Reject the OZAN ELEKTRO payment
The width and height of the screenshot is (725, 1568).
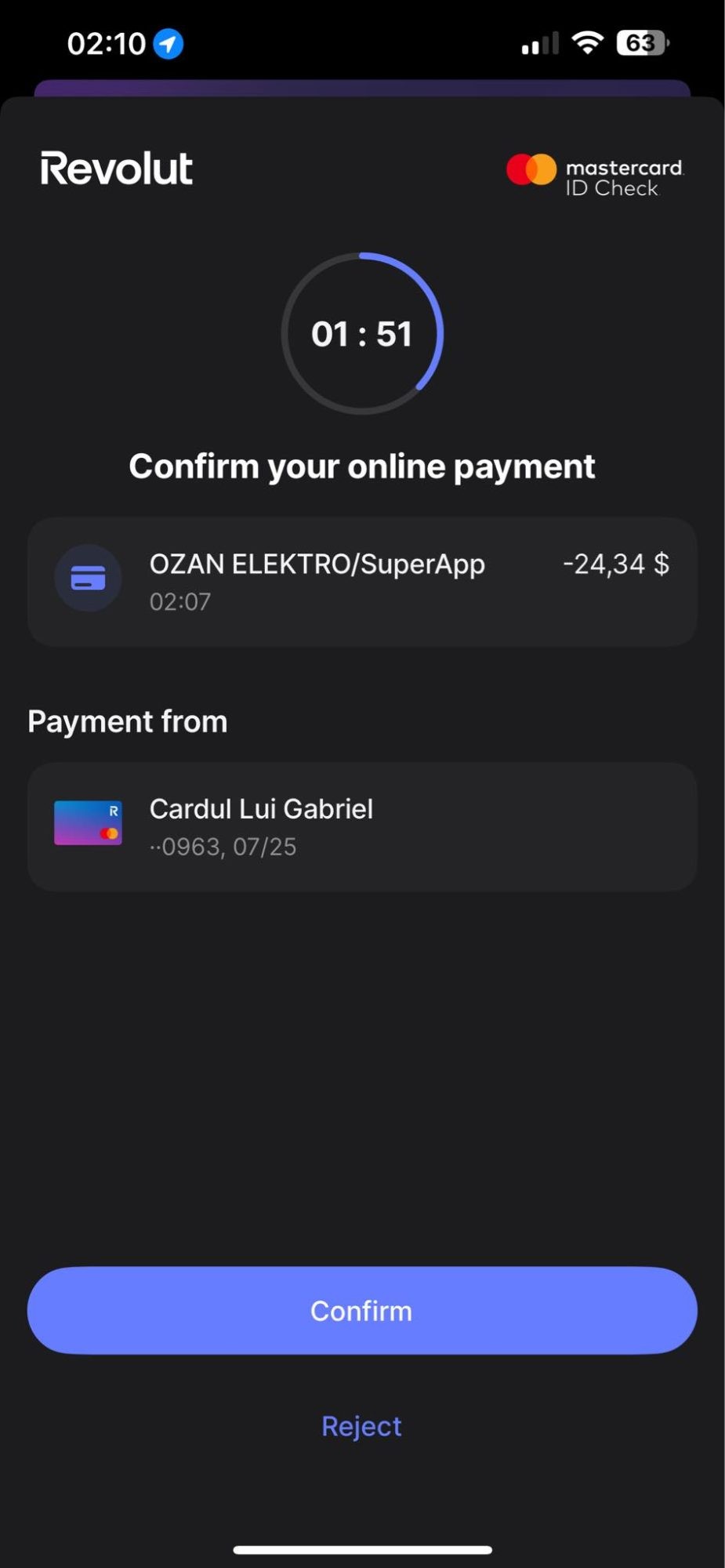[361, 1426]
